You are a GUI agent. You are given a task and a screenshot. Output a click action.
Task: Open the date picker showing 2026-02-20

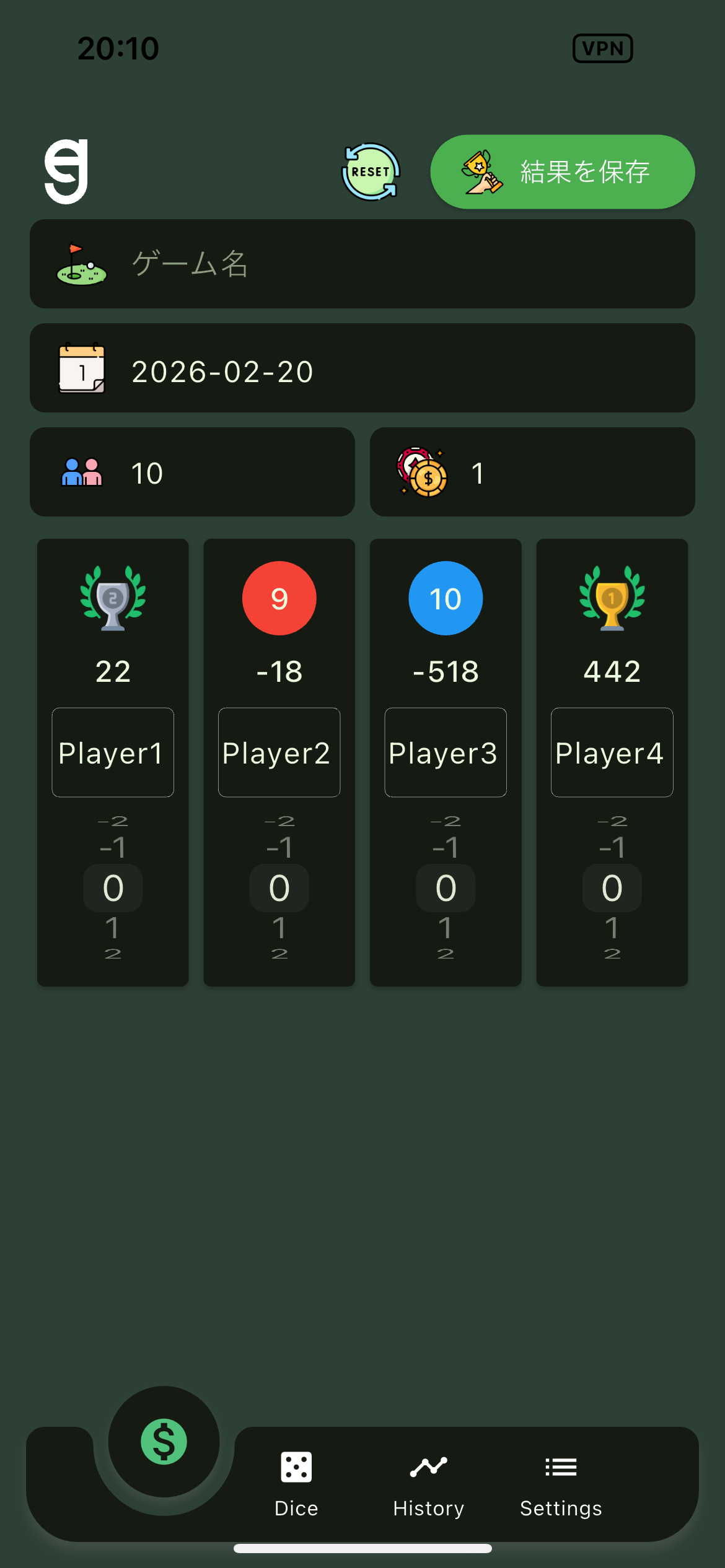[362, 370]
